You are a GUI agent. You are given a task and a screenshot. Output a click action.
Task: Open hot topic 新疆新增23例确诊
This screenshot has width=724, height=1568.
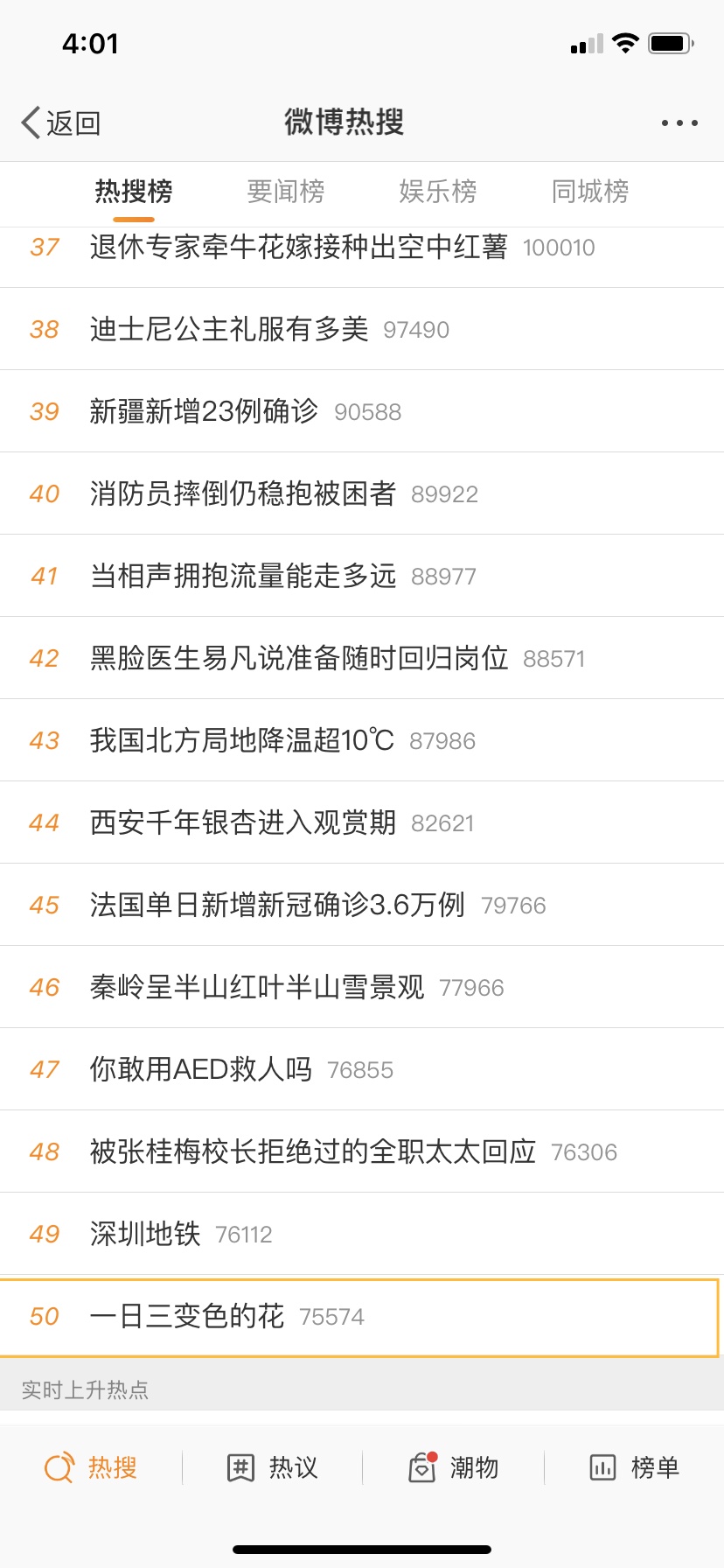362,411
